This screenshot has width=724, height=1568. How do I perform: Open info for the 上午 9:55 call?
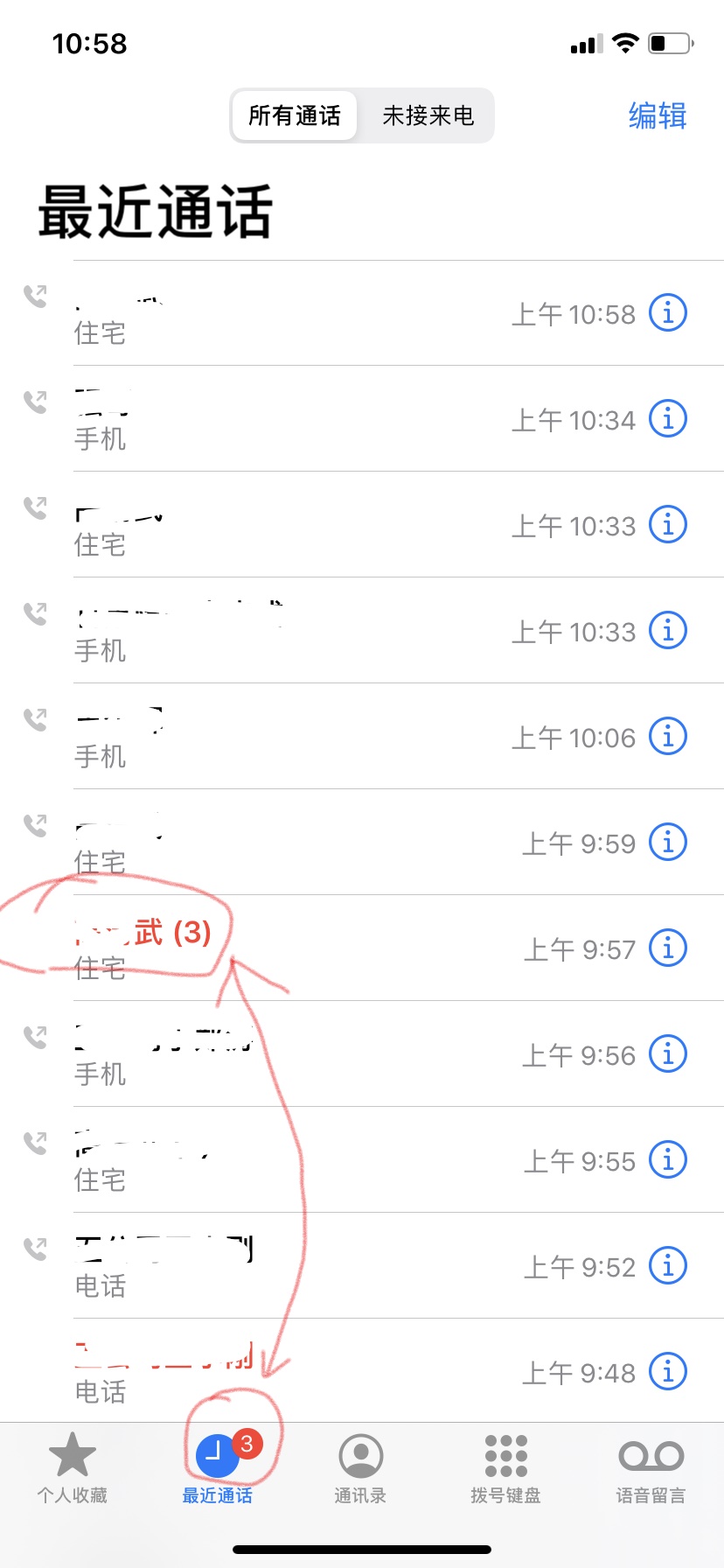668,1160
